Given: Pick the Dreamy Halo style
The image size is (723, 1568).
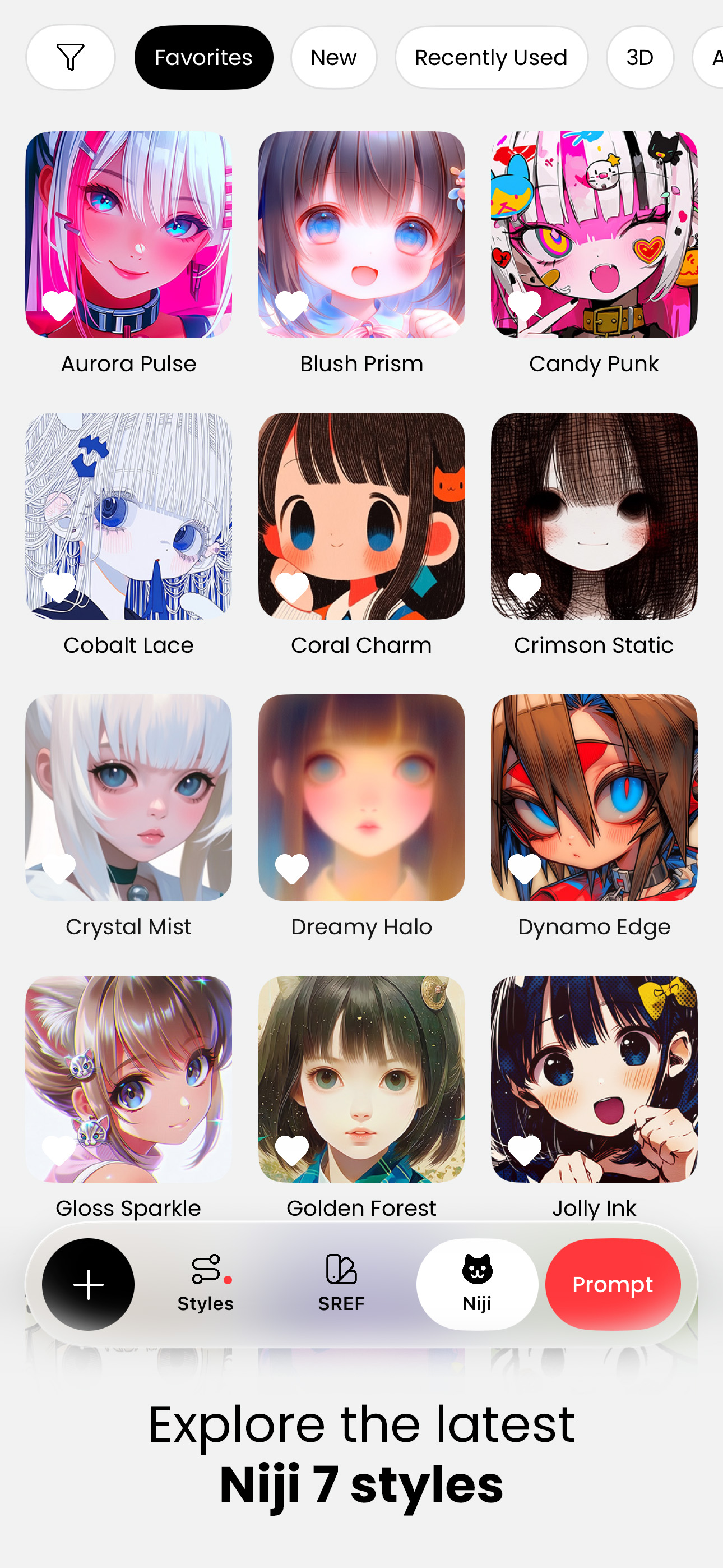Looking at the screenshot, I should [361, 798].
